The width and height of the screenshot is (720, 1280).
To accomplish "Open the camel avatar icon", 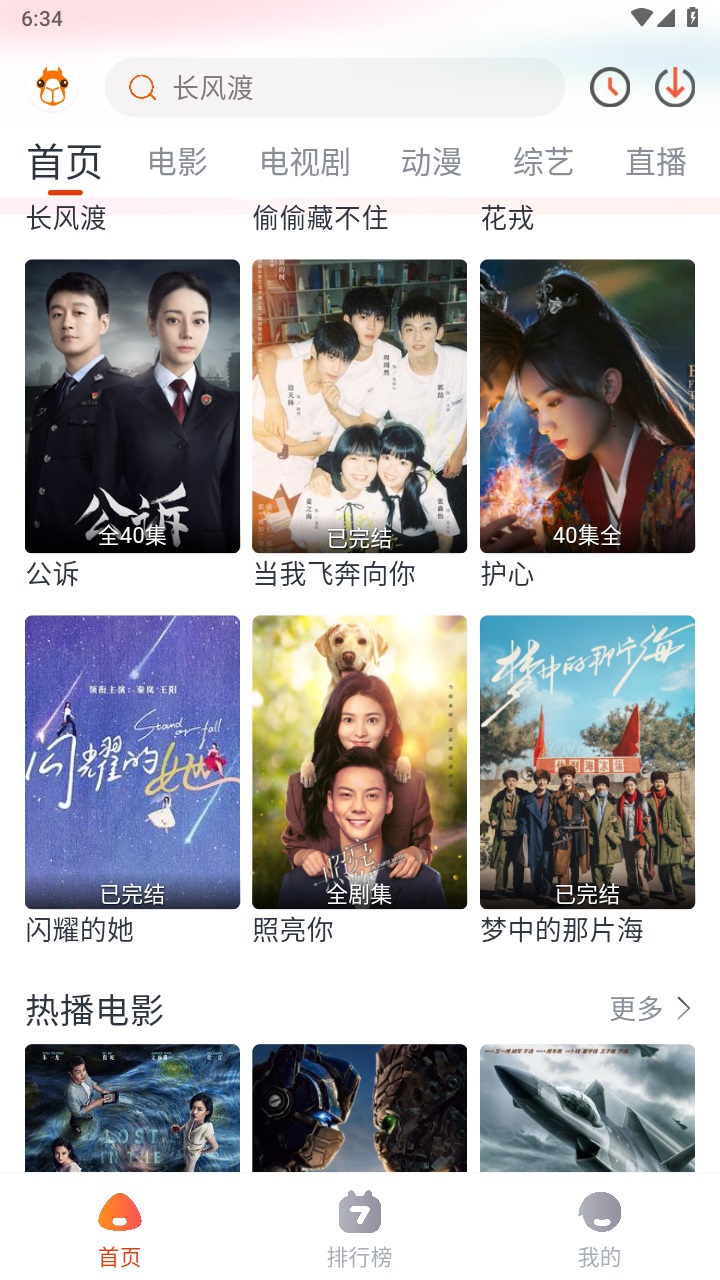I will click(52, 88).
